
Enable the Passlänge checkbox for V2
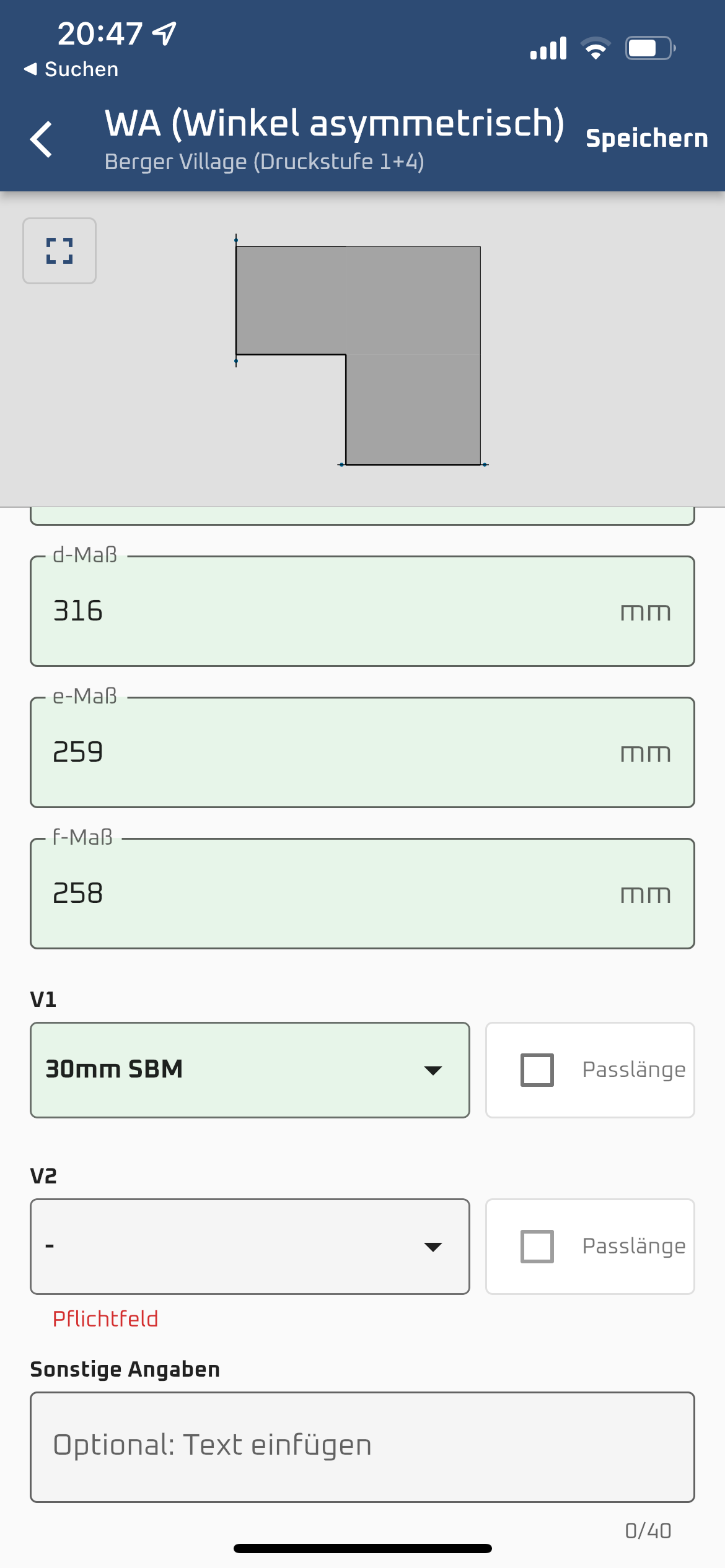[537, 1247]
